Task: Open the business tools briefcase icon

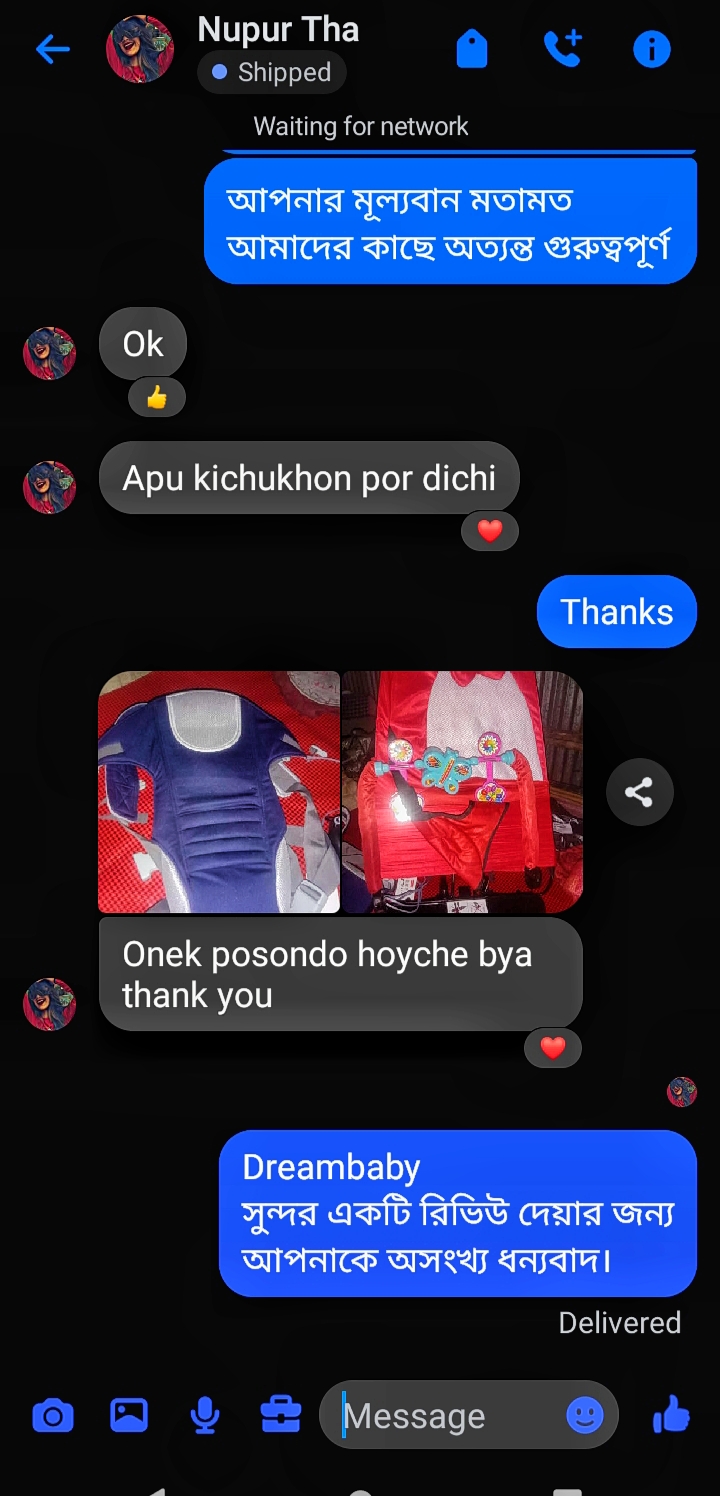Action: click(280, 1416)
